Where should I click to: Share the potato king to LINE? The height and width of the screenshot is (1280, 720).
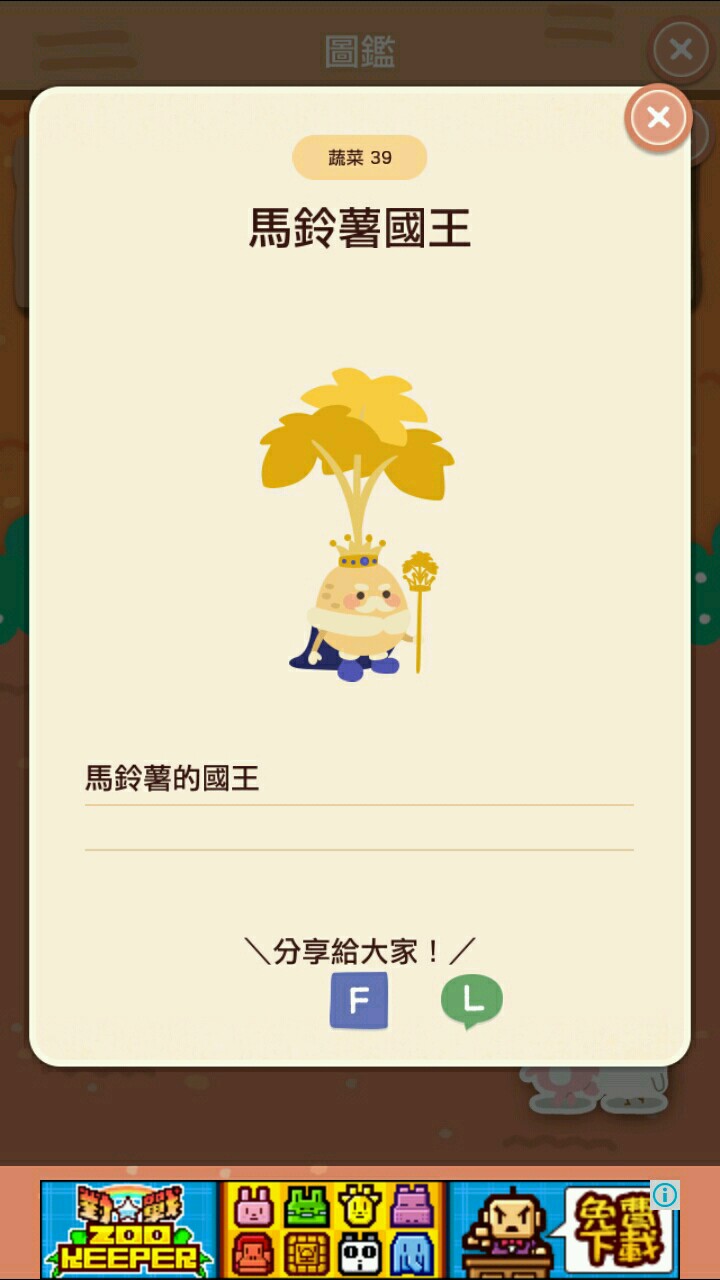pyautogui.click(x=471, y=999)
